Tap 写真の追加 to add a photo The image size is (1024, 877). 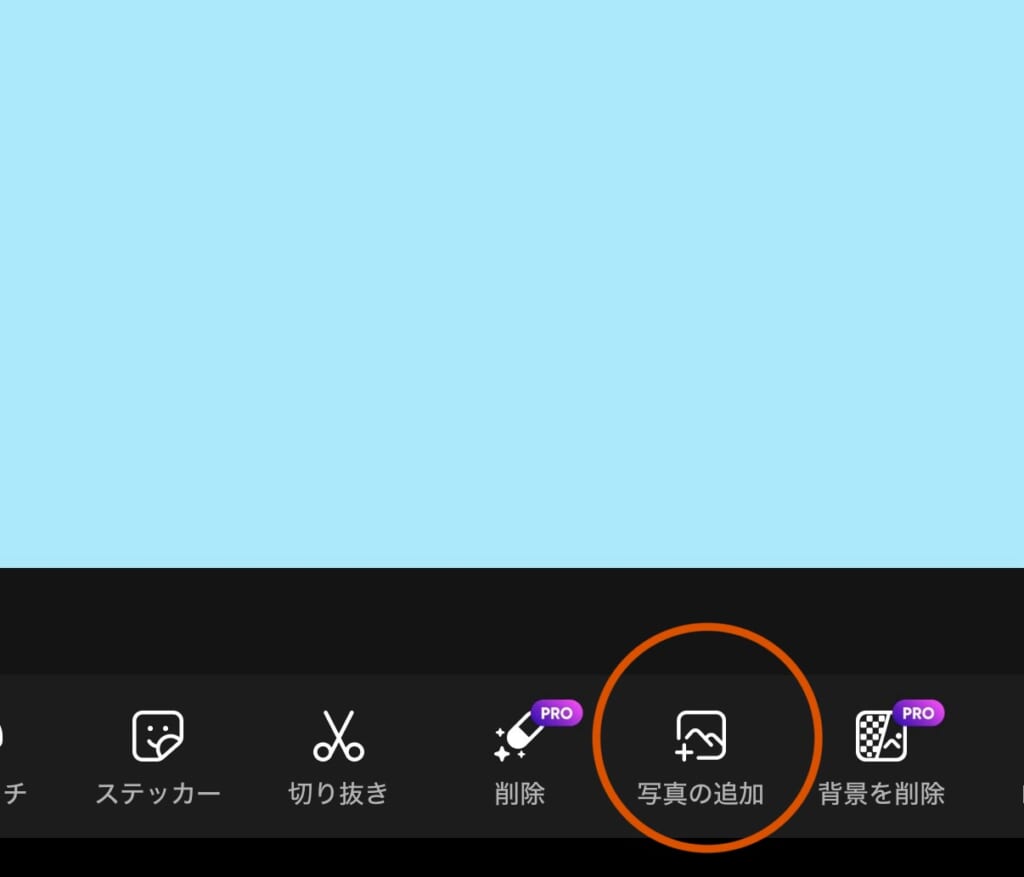pyautogui.click(x=701, y=757)
